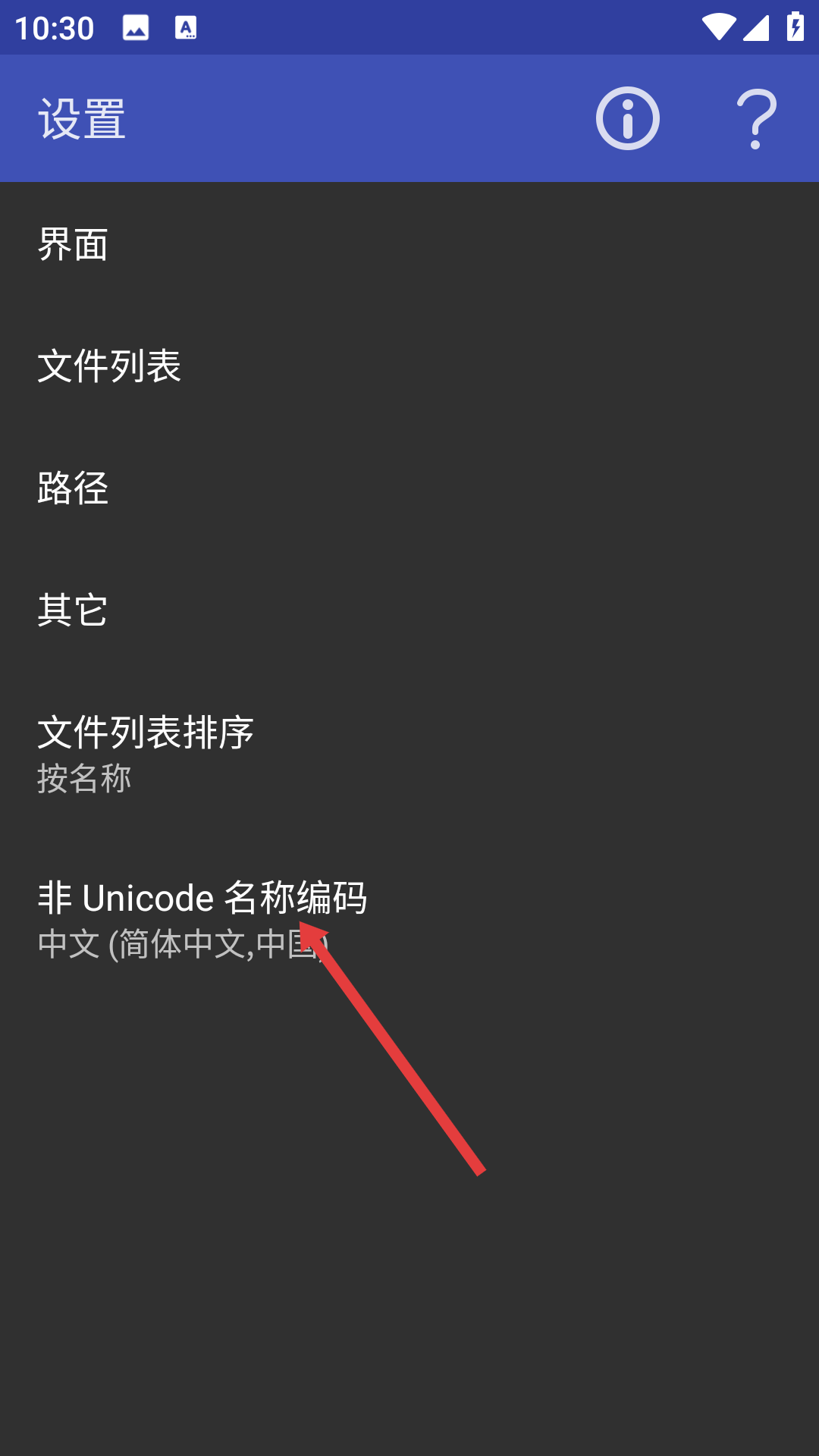
Task: Open the 其它 settings section
Action: 409,610
